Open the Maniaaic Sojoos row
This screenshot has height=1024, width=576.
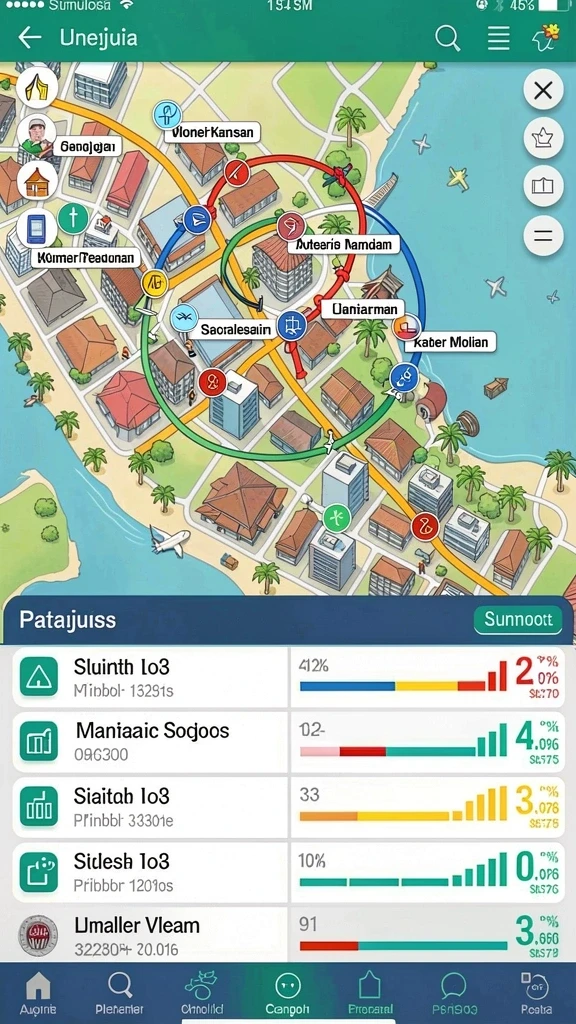coord(287,742)
